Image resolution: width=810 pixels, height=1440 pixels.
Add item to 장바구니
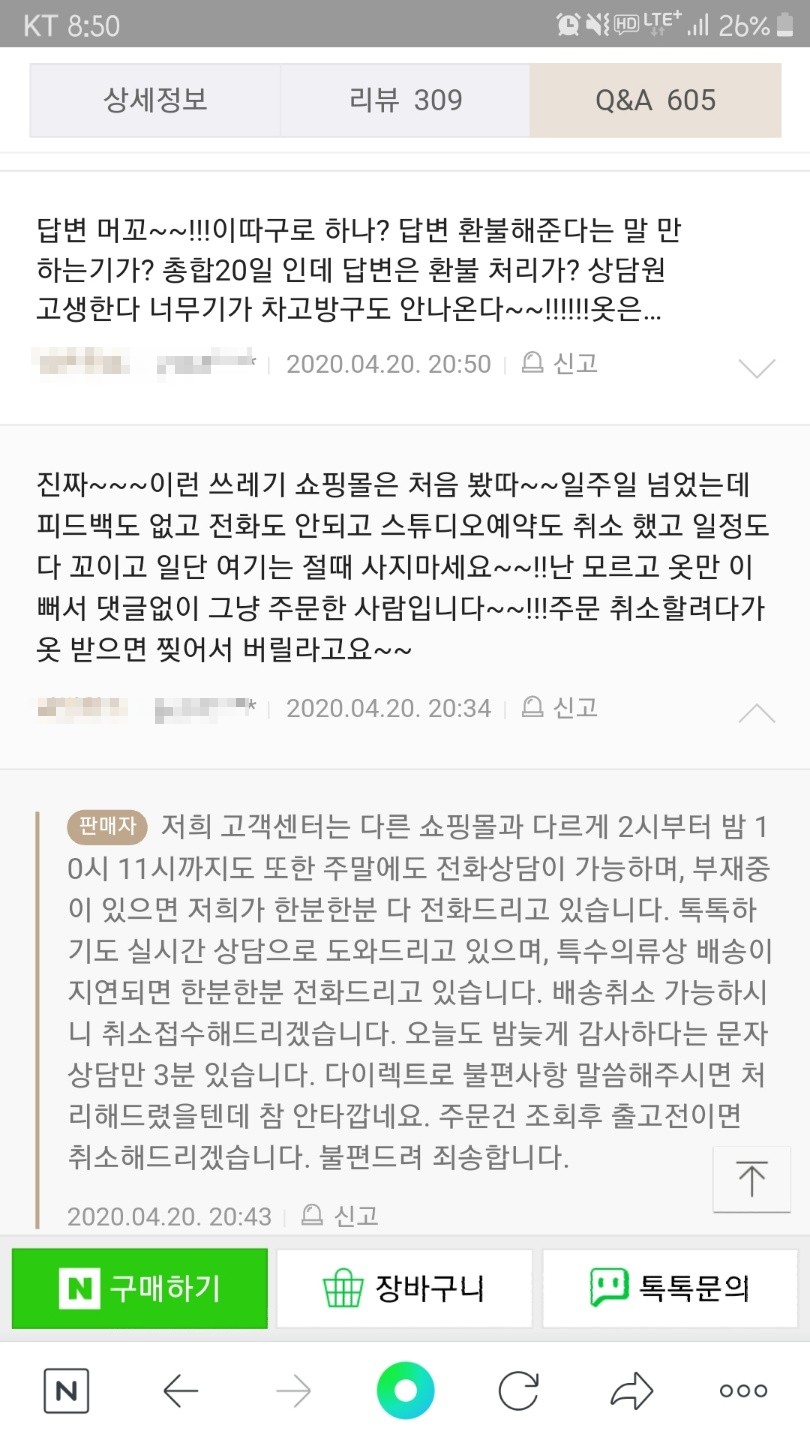tap(405, 1288)
